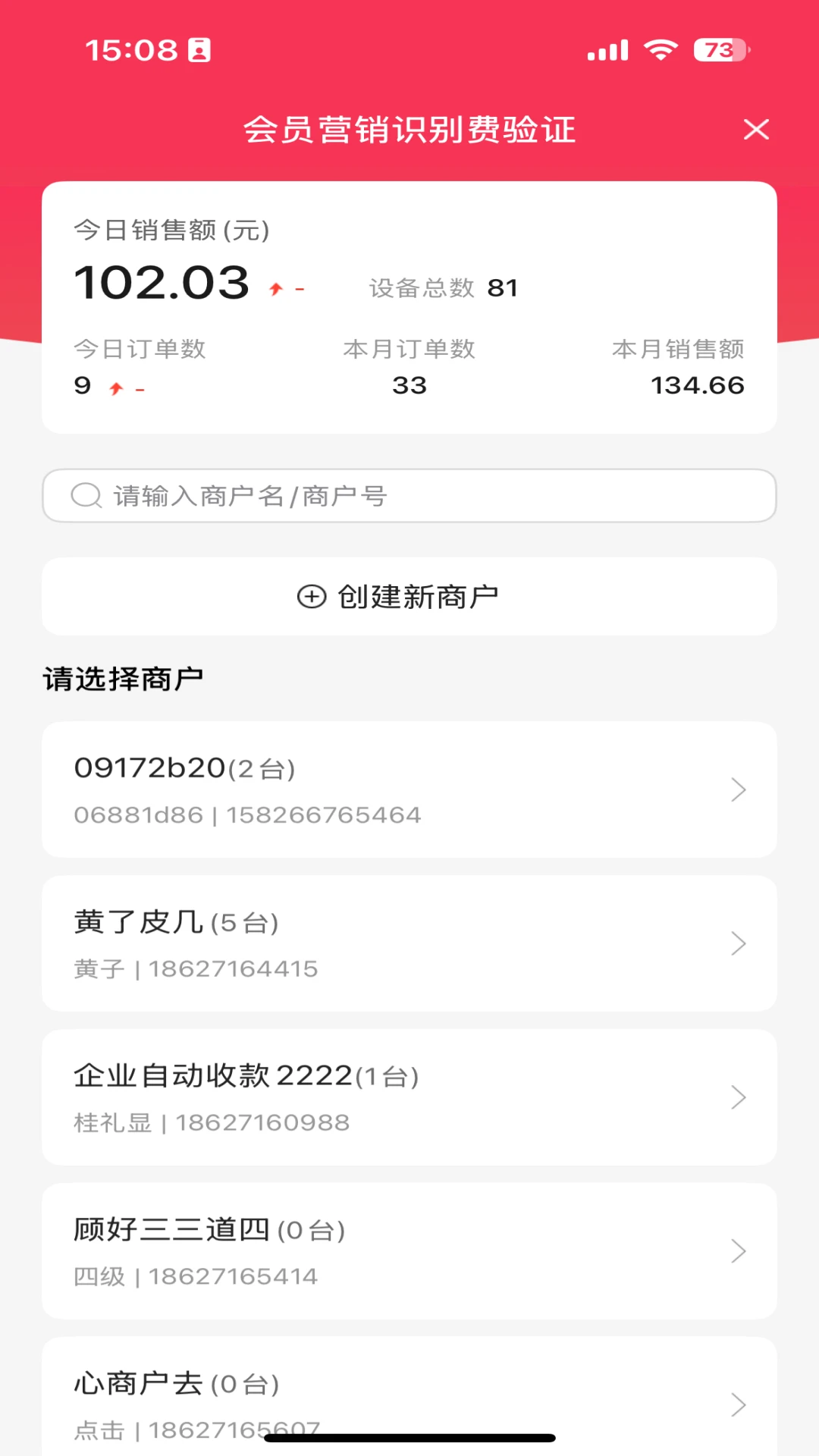819x1456 pixels.
Task: Tap the merchant search input field
Action: tap(409, 495)
